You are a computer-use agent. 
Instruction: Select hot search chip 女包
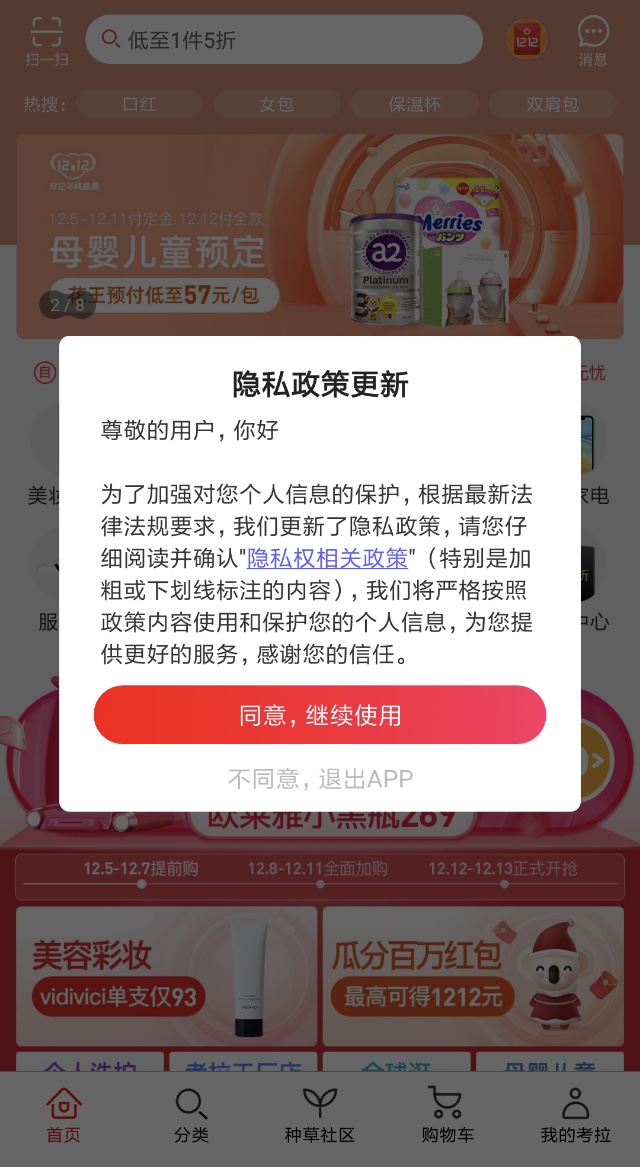pos(276,104)
